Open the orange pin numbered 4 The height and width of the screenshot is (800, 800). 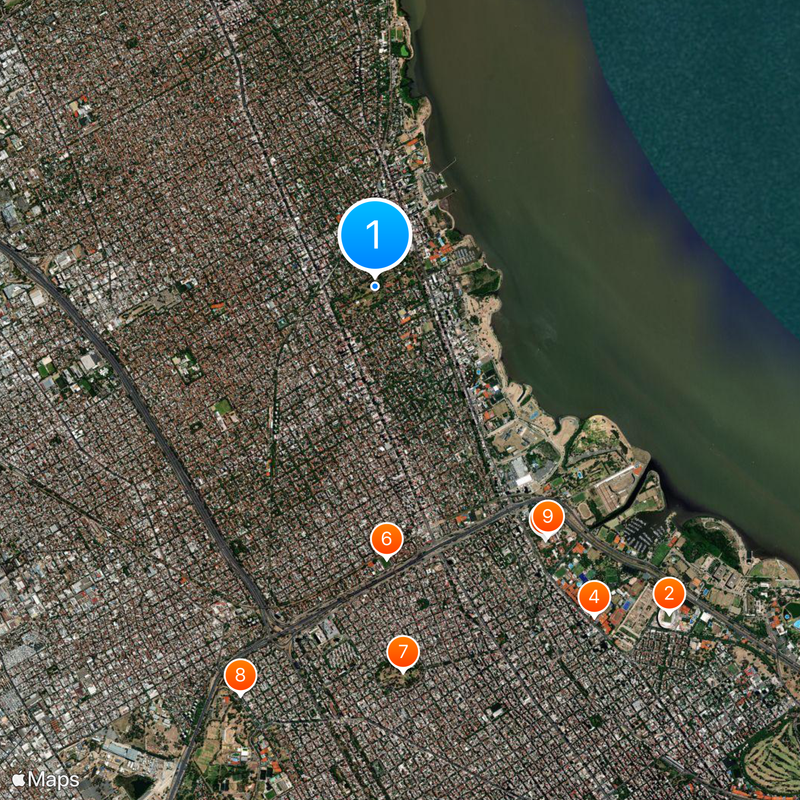point(594,598)
